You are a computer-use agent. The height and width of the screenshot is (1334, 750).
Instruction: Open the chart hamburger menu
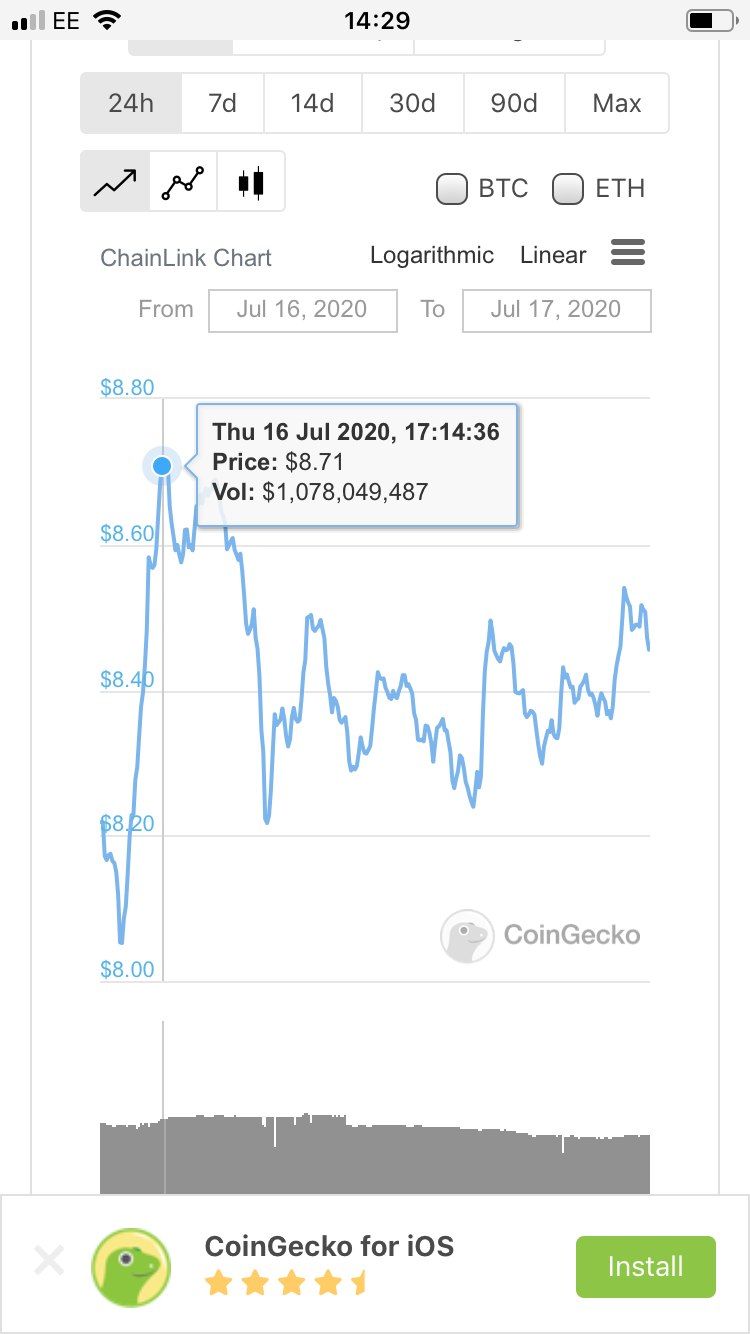pos(628,253)
